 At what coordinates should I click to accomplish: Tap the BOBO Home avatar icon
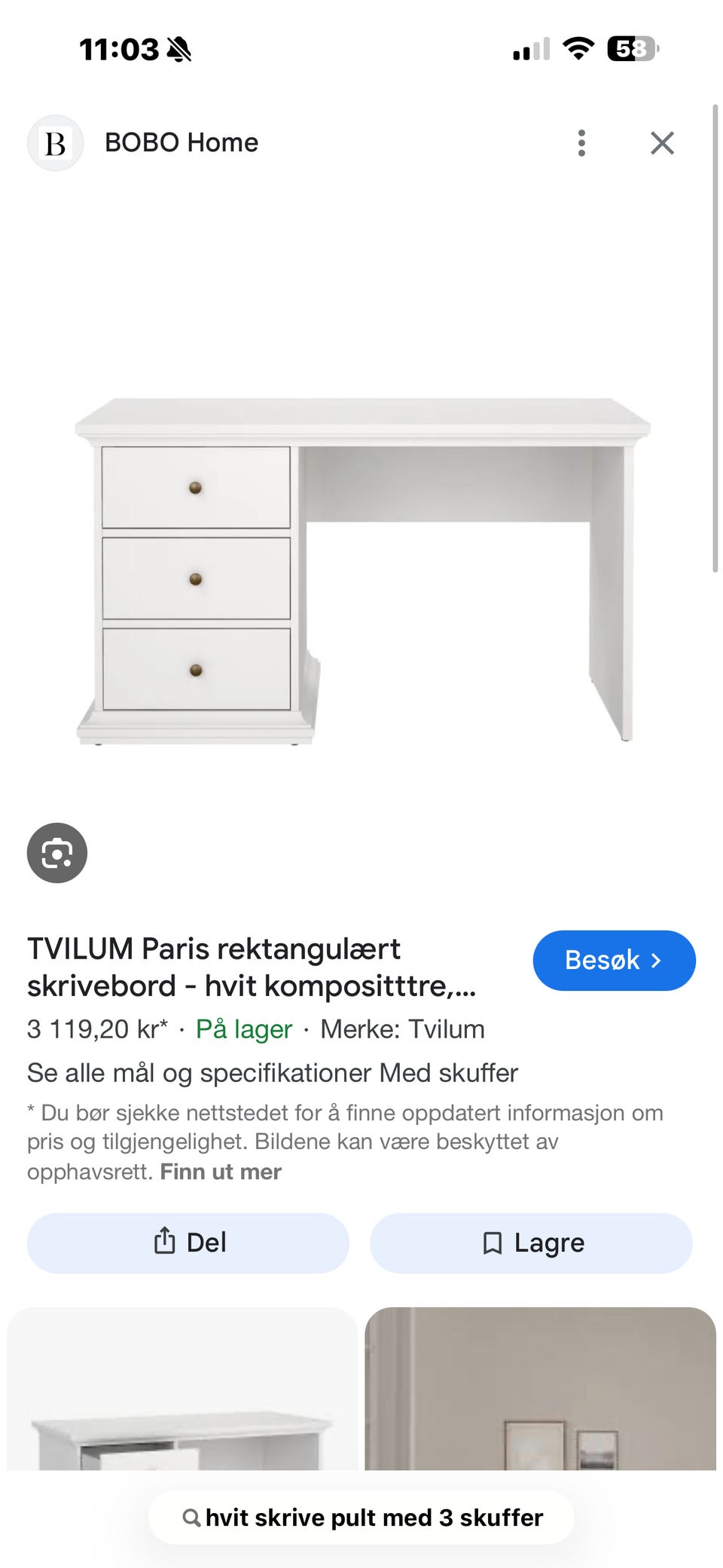point(54,142)
